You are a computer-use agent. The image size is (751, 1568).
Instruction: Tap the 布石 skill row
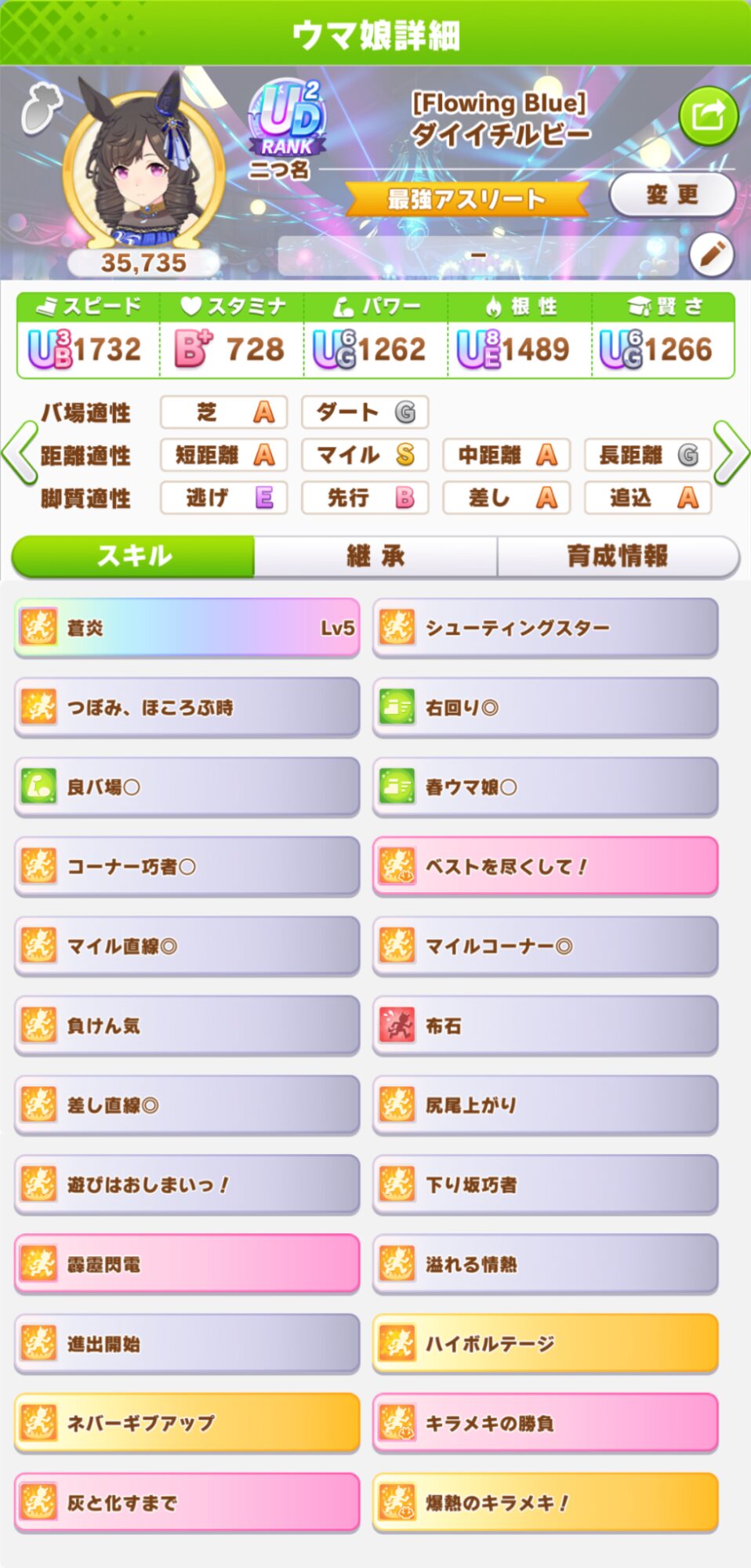tap(545, 1025)
